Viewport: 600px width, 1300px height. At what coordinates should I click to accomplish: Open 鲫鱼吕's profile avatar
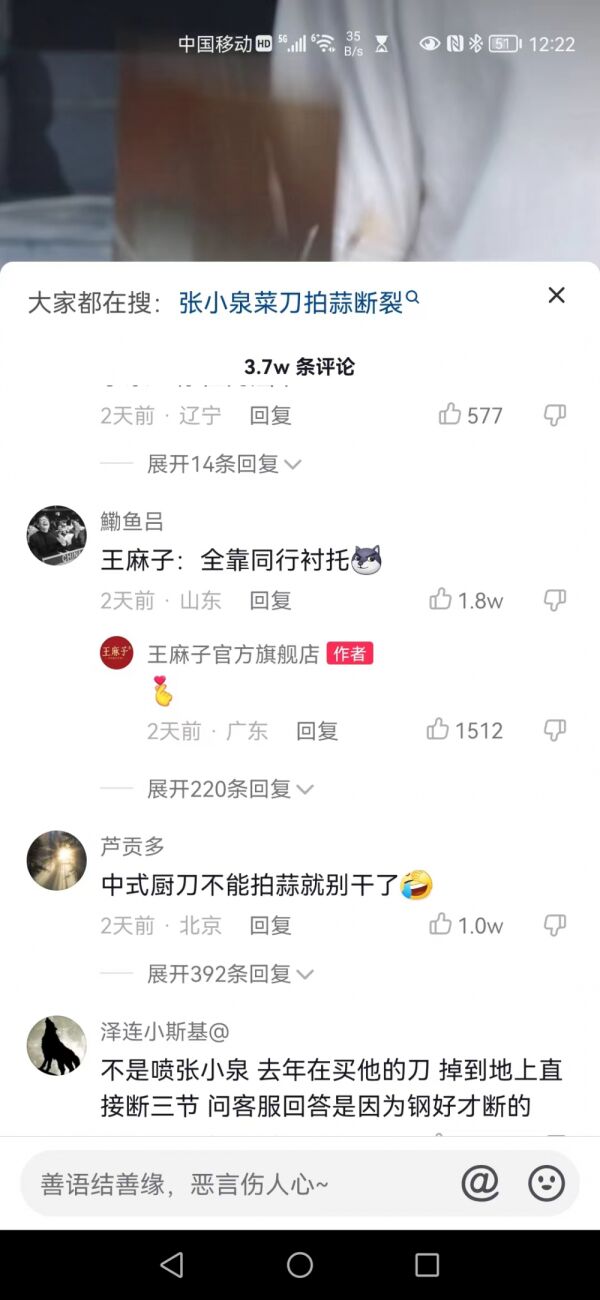click(56, 535)
